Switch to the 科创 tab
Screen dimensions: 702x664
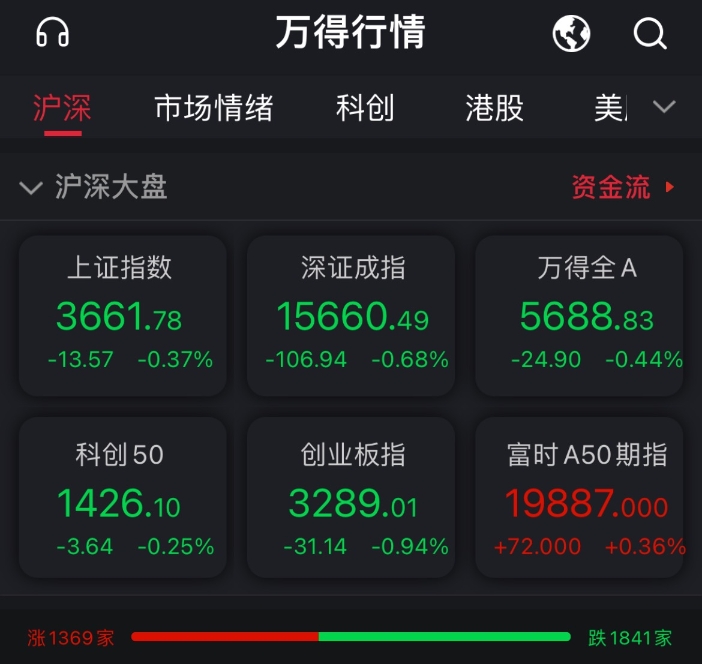pos(365,108)
